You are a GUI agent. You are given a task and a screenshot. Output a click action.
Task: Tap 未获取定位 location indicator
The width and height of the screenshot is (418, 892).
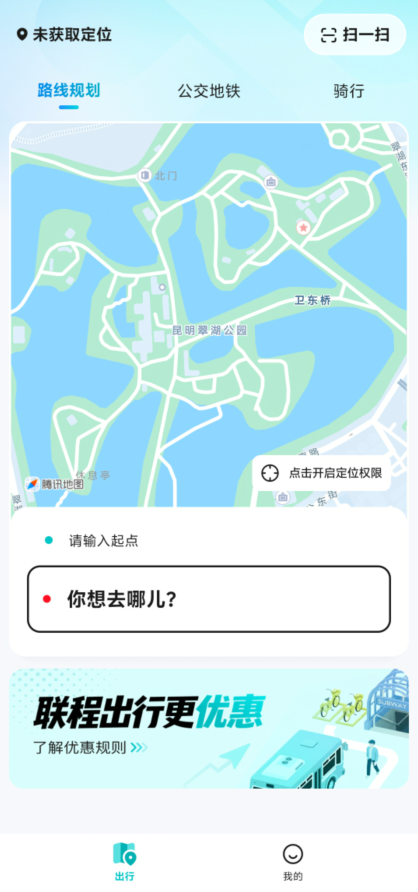coord(64,35)
